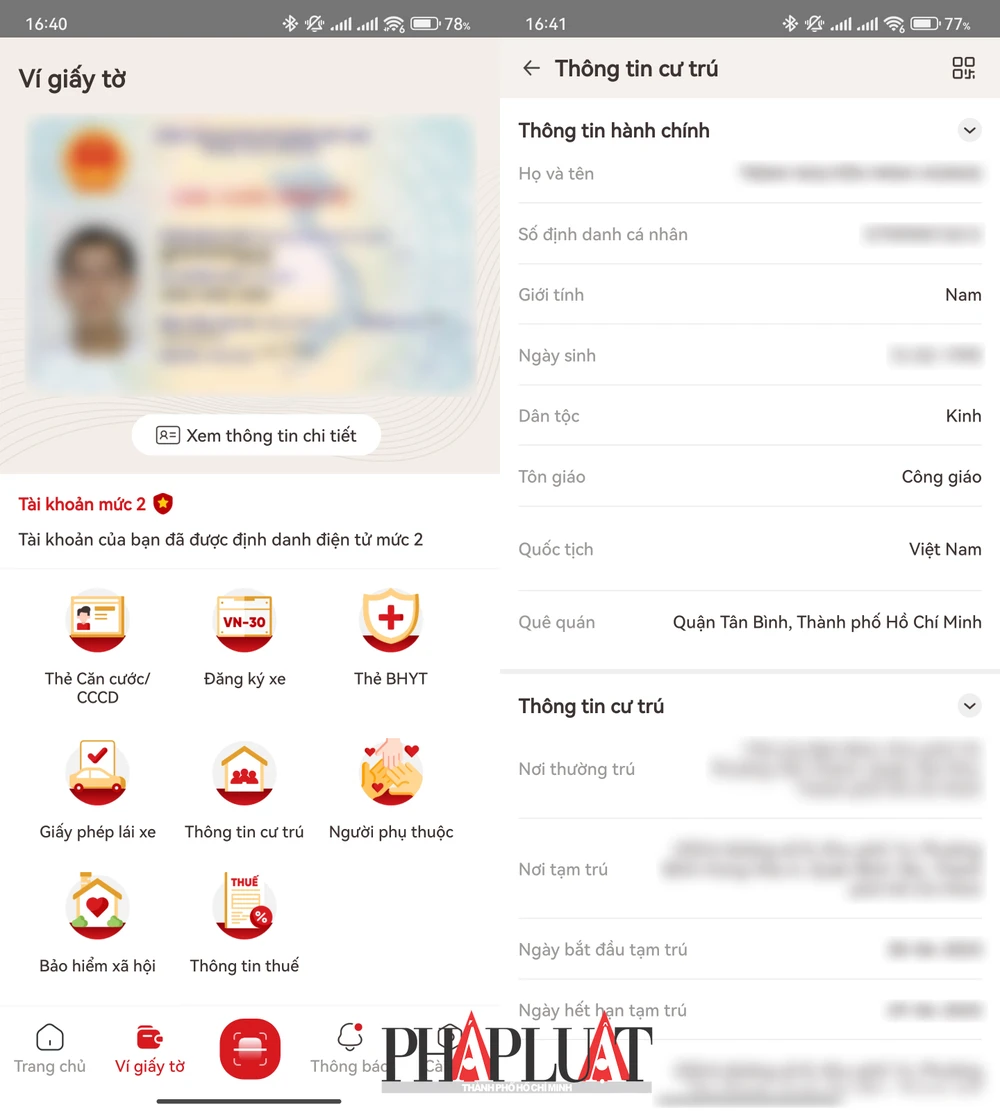Image resolution: width=1000 pixels, height=1111 pixels.
Task: Open the QR code icon in header
Action: (963, 68)
